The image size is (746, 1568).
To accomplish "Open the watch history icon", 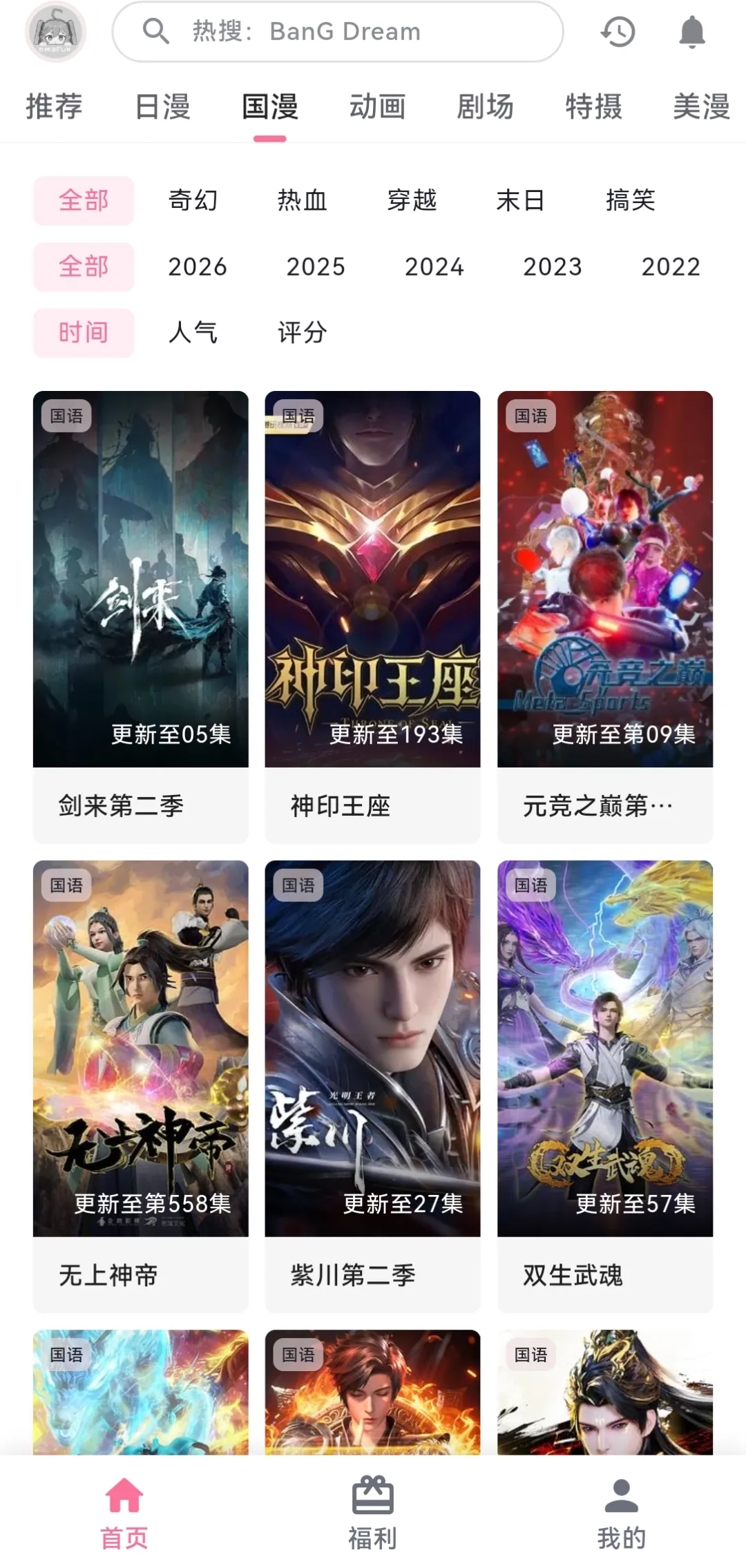I will point(618,32).
